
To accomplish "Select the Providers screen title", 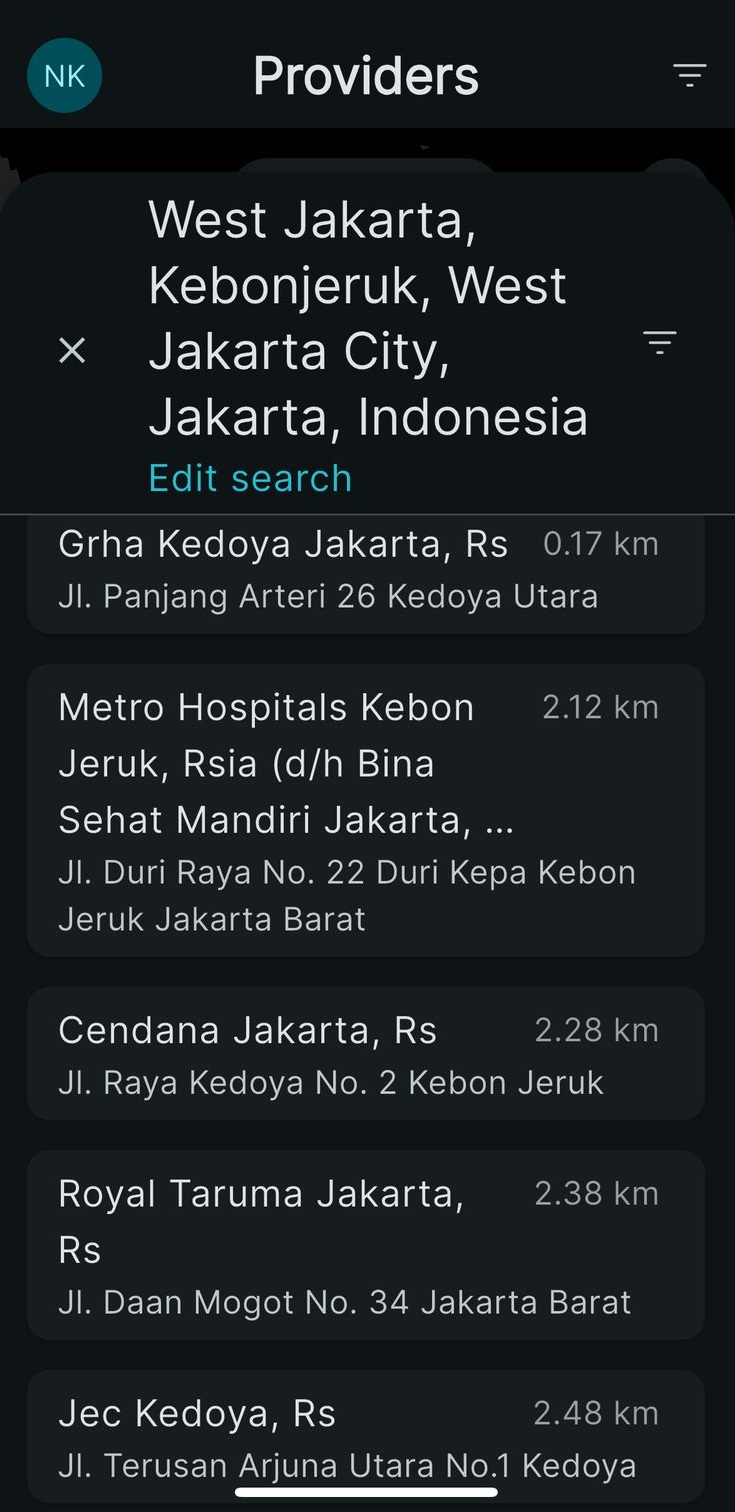I will point(366,75).
